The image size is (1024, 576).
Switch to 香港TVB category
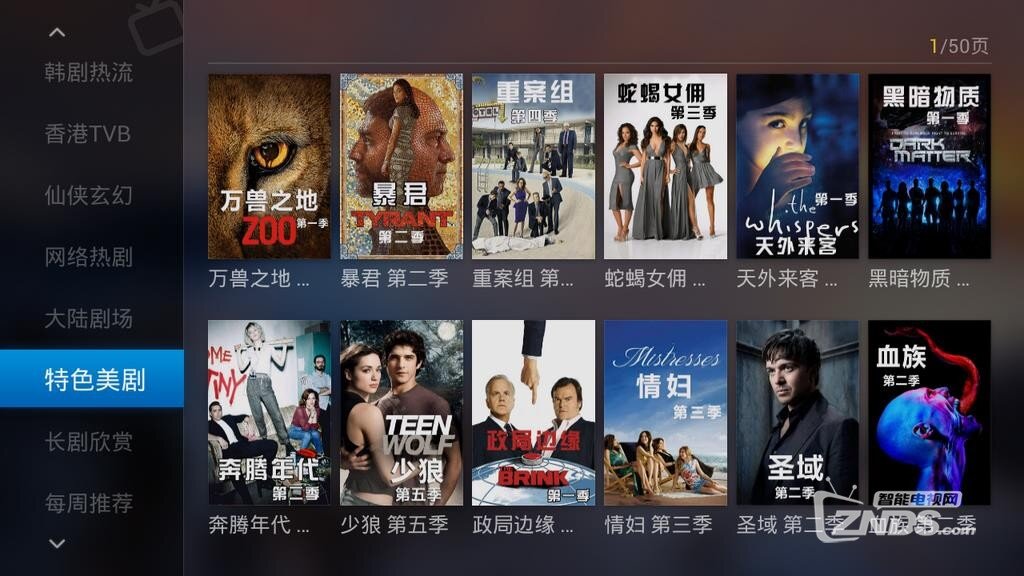(89, 134)
